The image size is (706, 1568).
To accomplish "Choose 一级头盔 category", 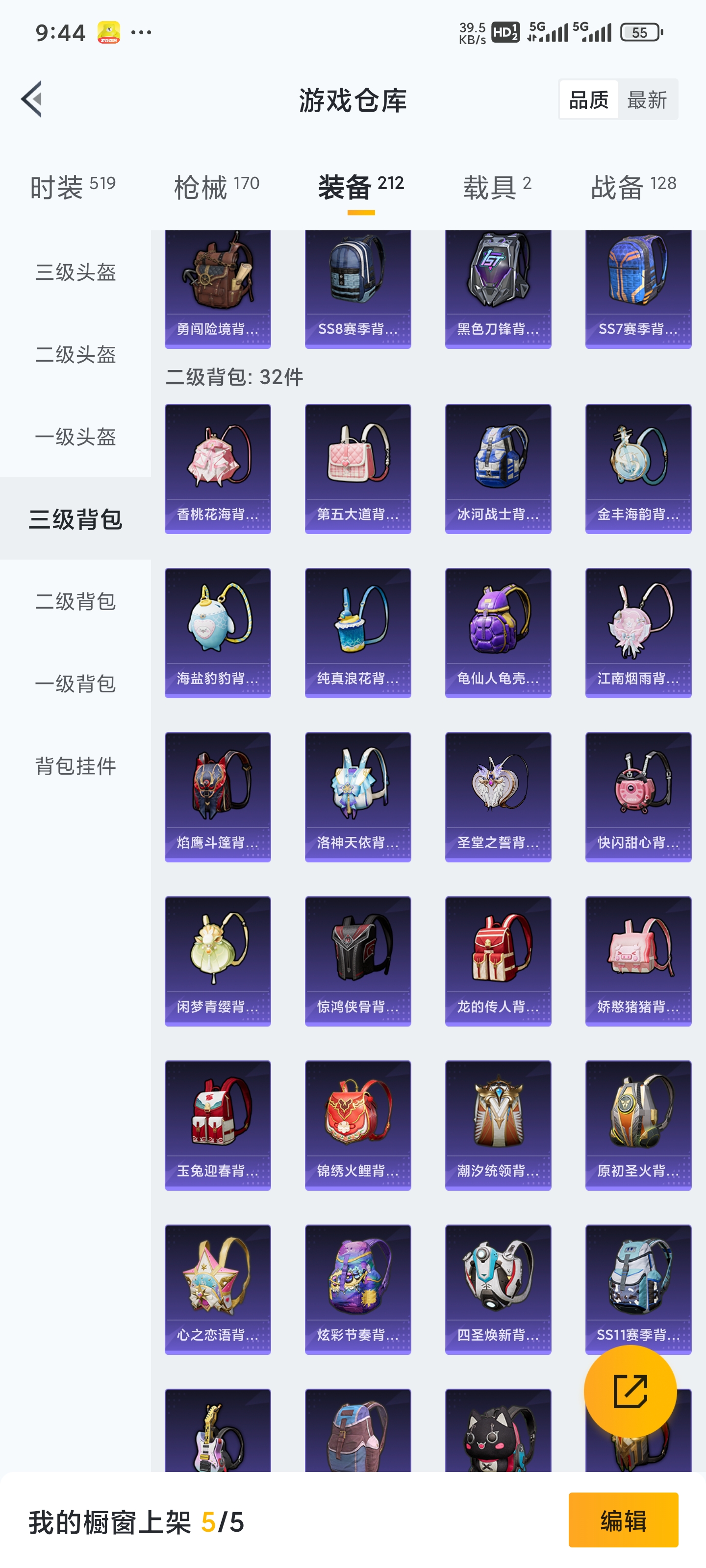I will tap(76, 437).
